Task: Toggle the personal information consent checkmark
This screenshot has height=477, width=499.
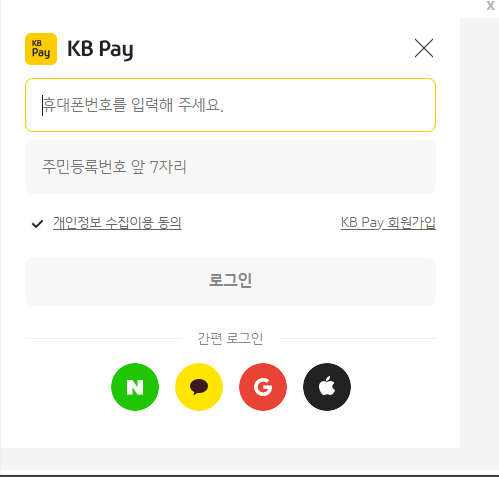Action: [x=37, y=224]
